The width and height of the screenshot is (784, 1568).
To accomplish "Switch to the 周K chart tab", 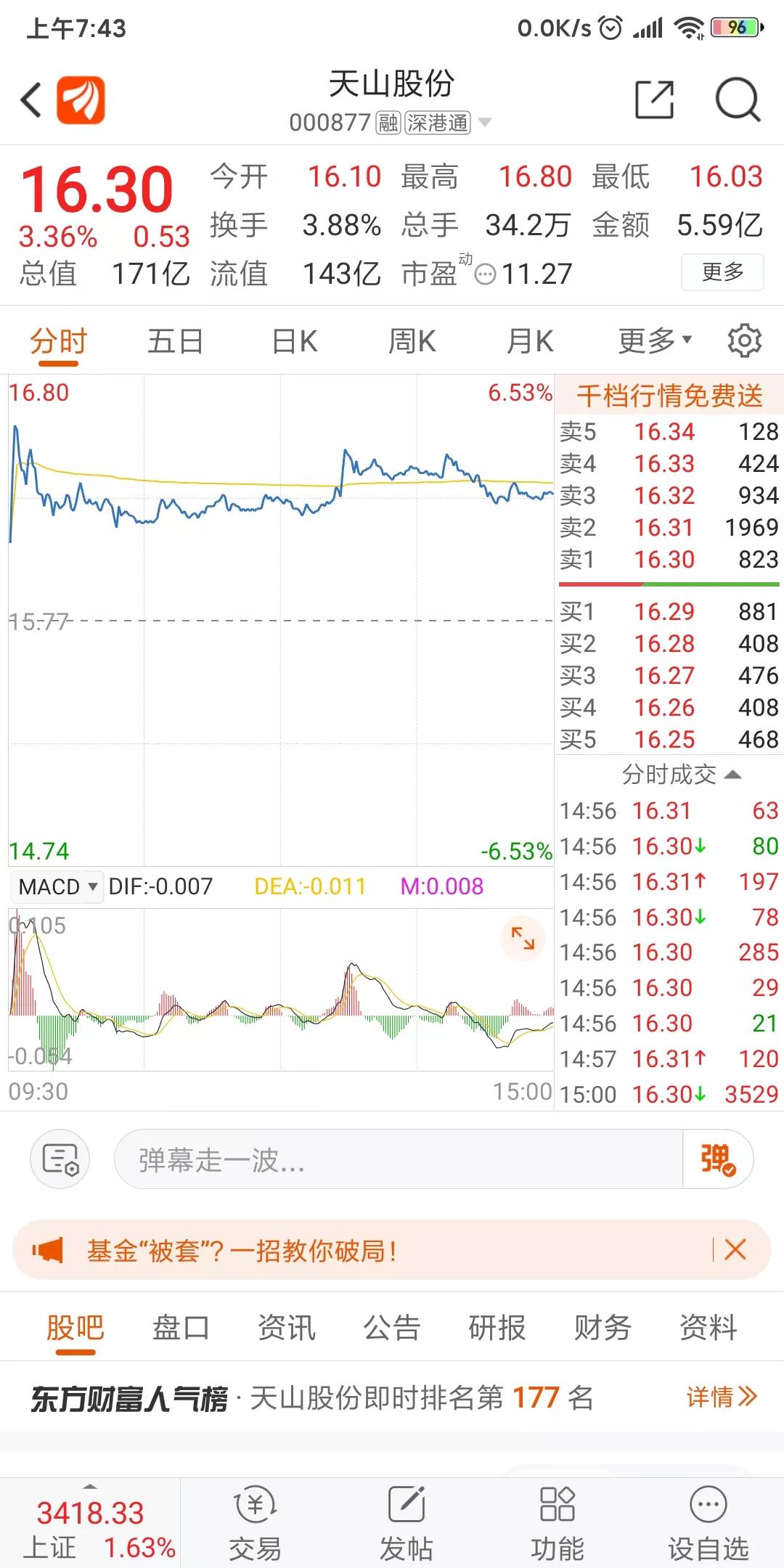I will pyautogui.click(x=412, y=341).
